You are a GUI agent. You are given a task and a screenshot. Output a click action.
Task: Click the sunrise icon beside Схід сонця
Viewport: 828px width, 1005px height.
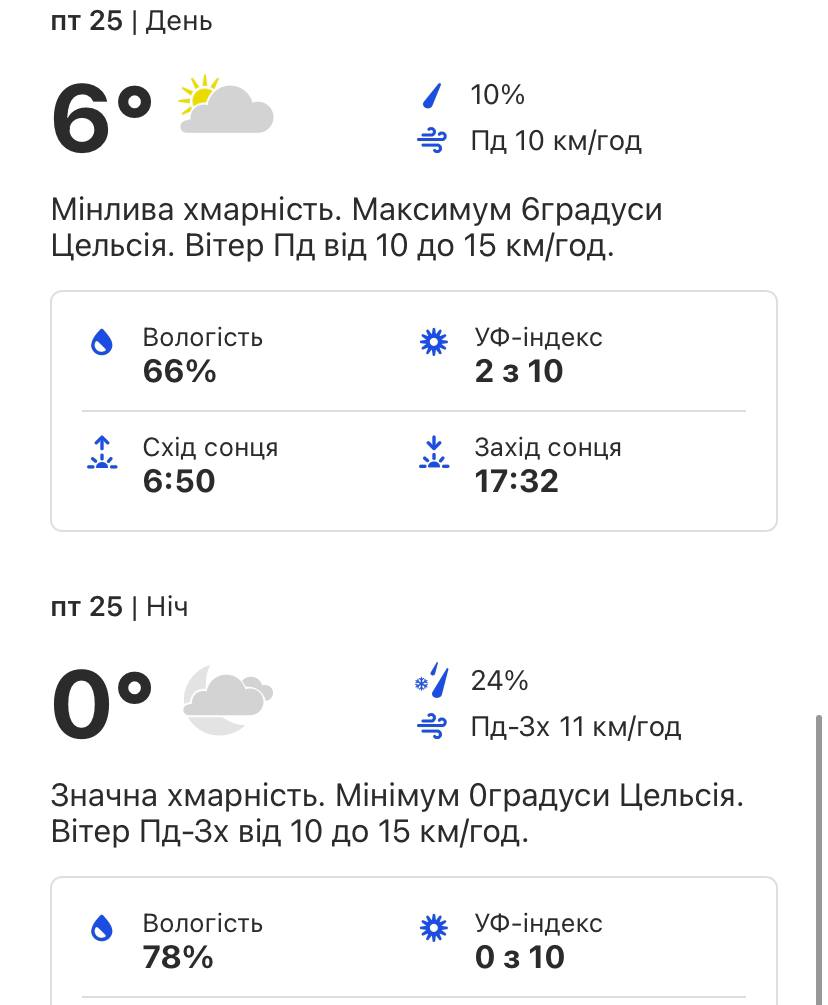(103, 453)
